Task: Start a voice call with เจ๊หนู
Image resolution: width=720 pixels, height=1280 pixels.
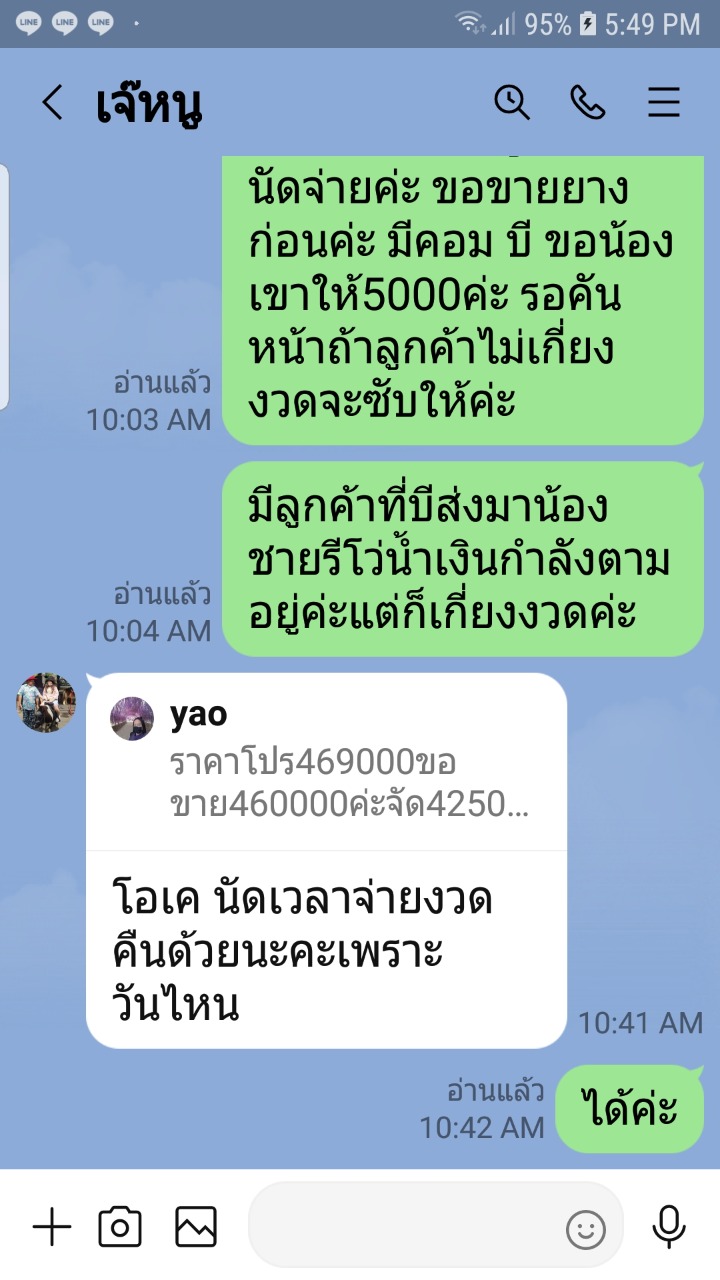Action: [588, 102]
